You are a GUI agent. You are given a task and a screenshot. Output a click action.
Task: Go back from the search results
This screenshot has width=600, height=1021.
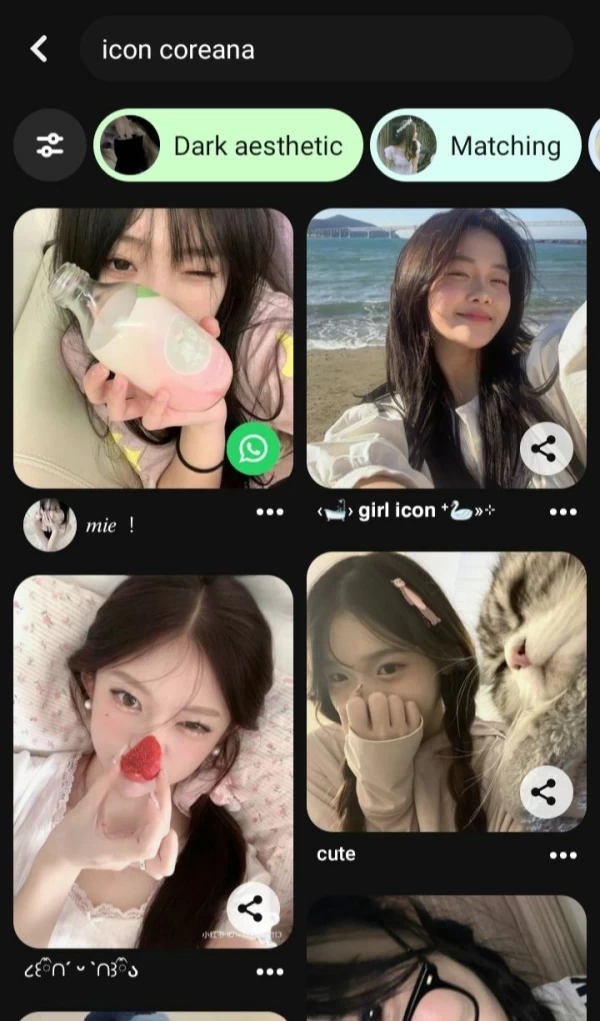[39, 49]
